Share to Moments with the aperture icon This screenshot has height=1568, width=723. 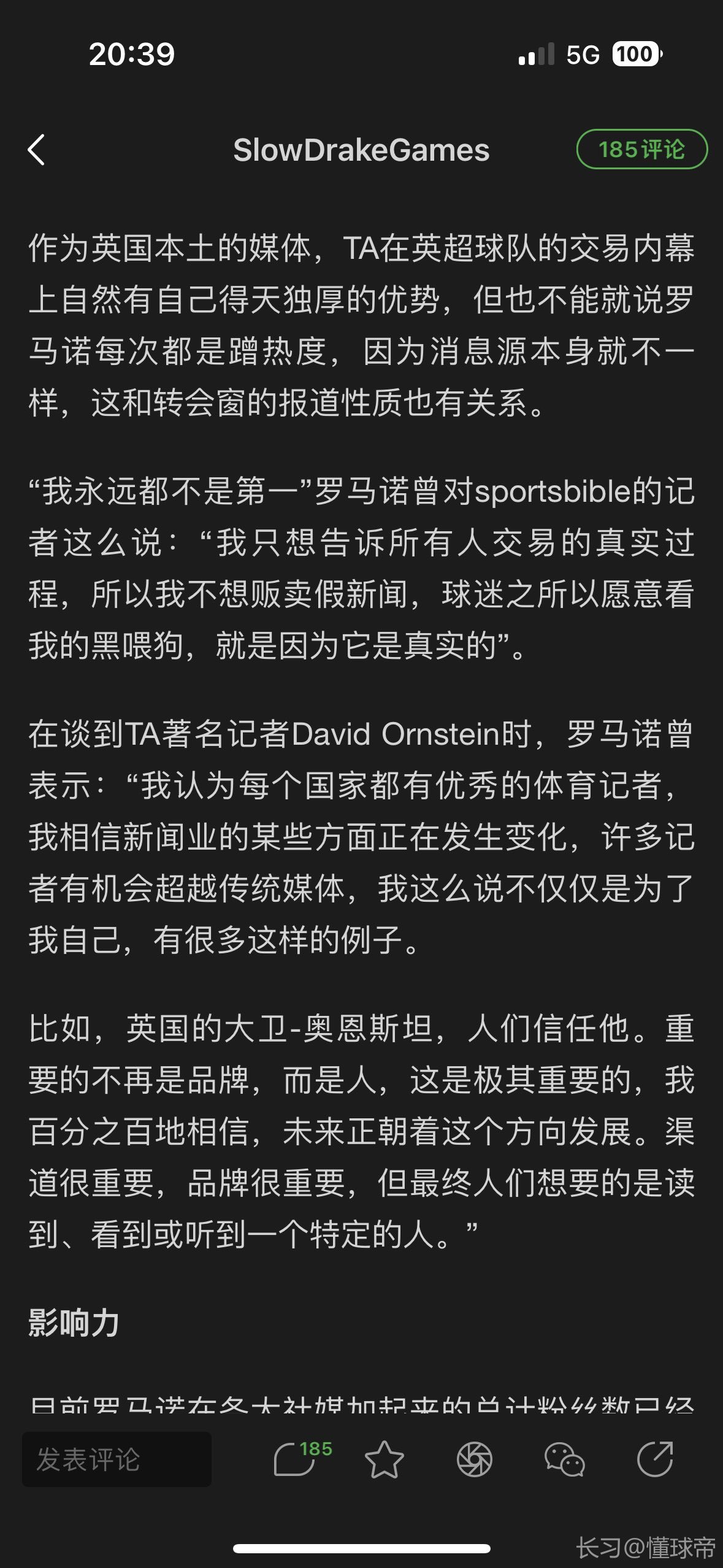pos(474,1459)
